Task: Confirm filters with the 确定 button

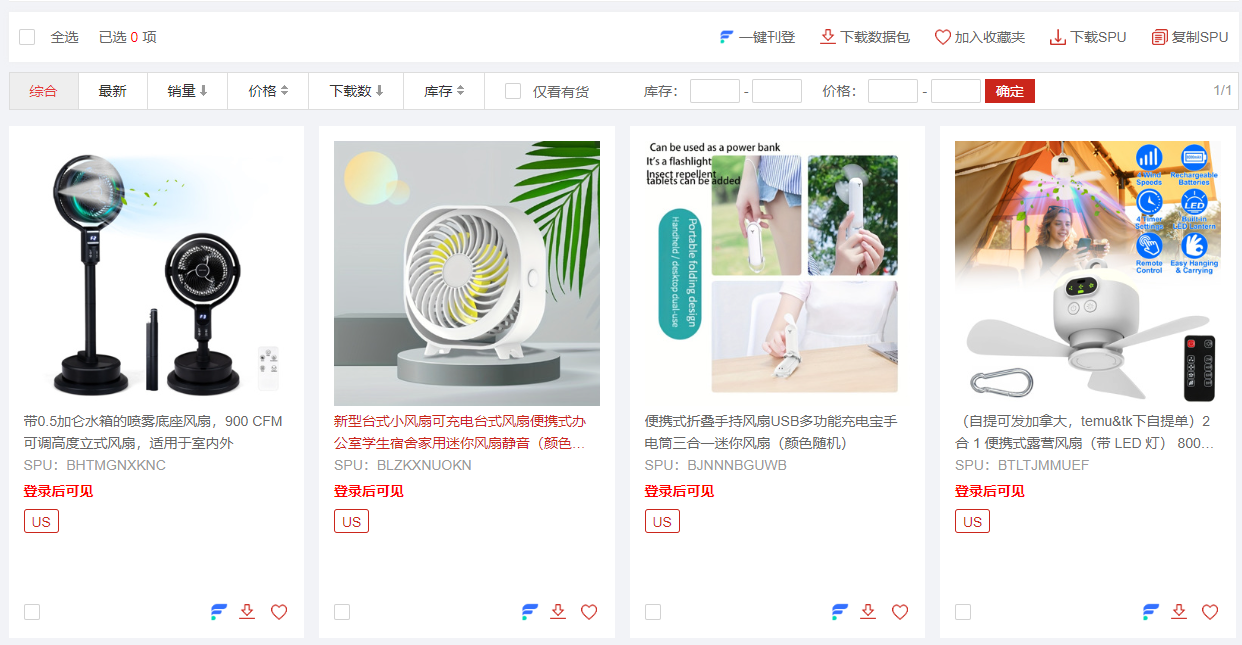Action: coord(1009,91)
